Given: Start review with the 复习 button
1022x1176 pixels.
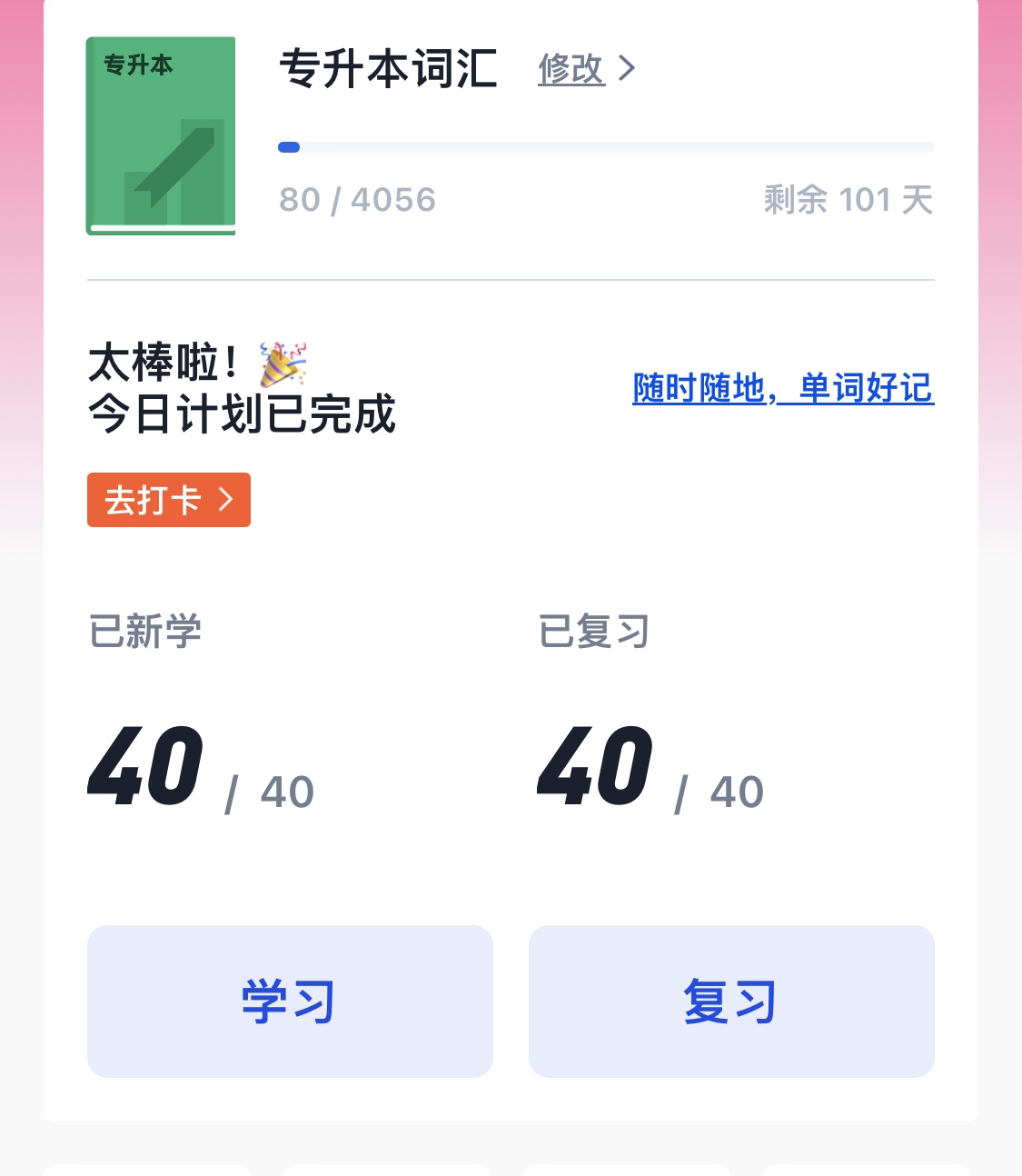Looking at the screenshot, I should (731, 1002).
